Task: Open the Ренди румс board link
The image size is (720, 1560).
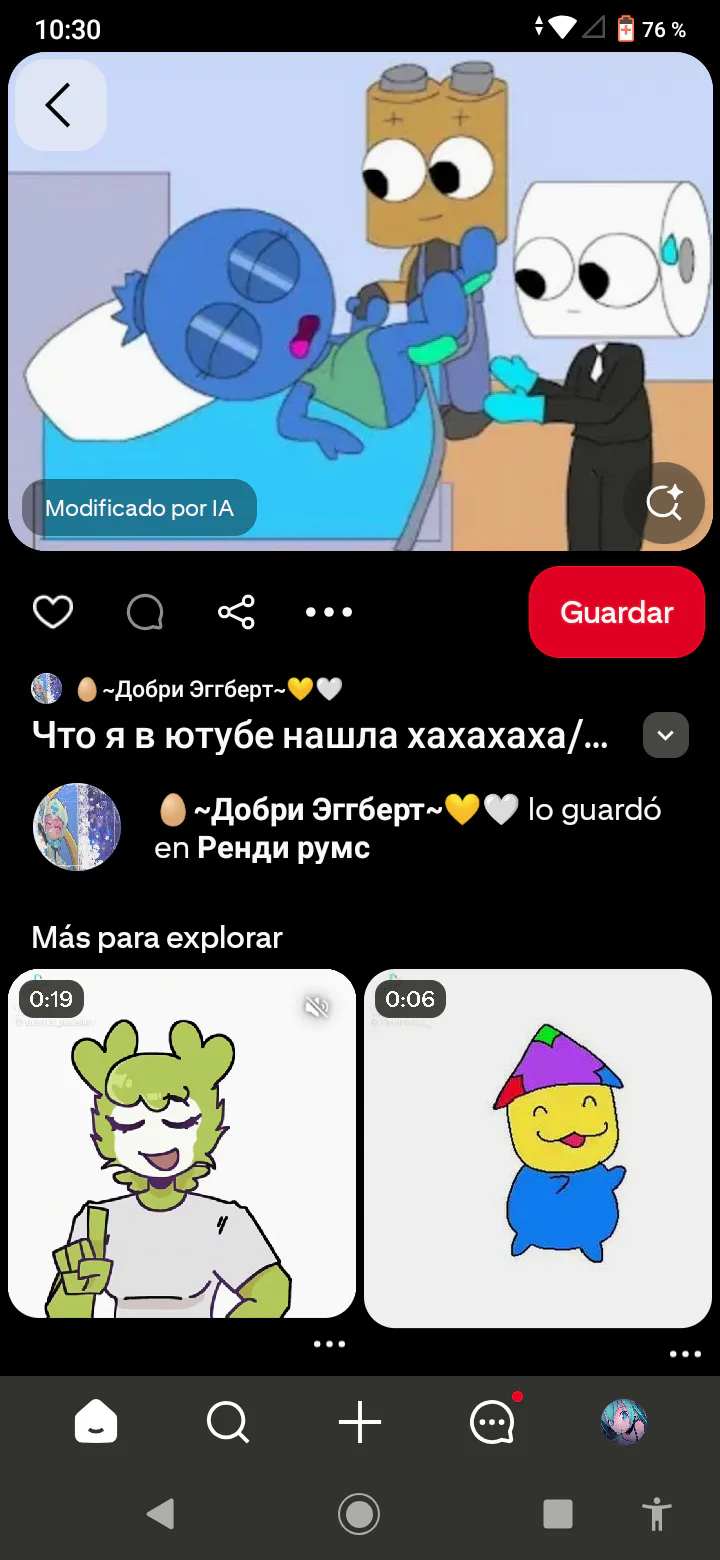Action: pos(283,848)
